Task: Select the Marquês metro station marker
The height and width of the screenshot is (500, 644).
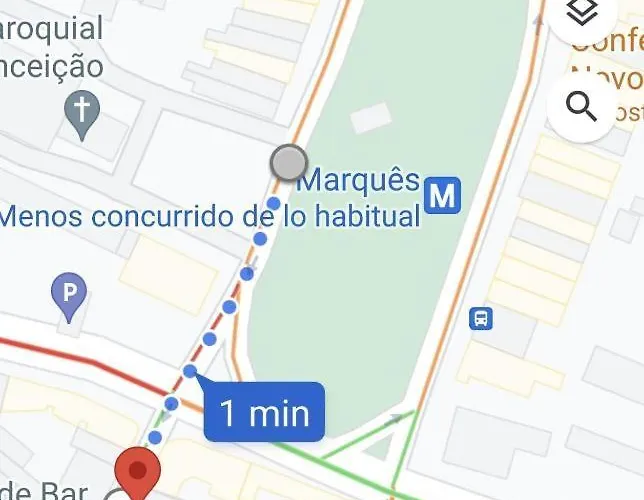Action: pyautogui.click(x=442, y=195)
